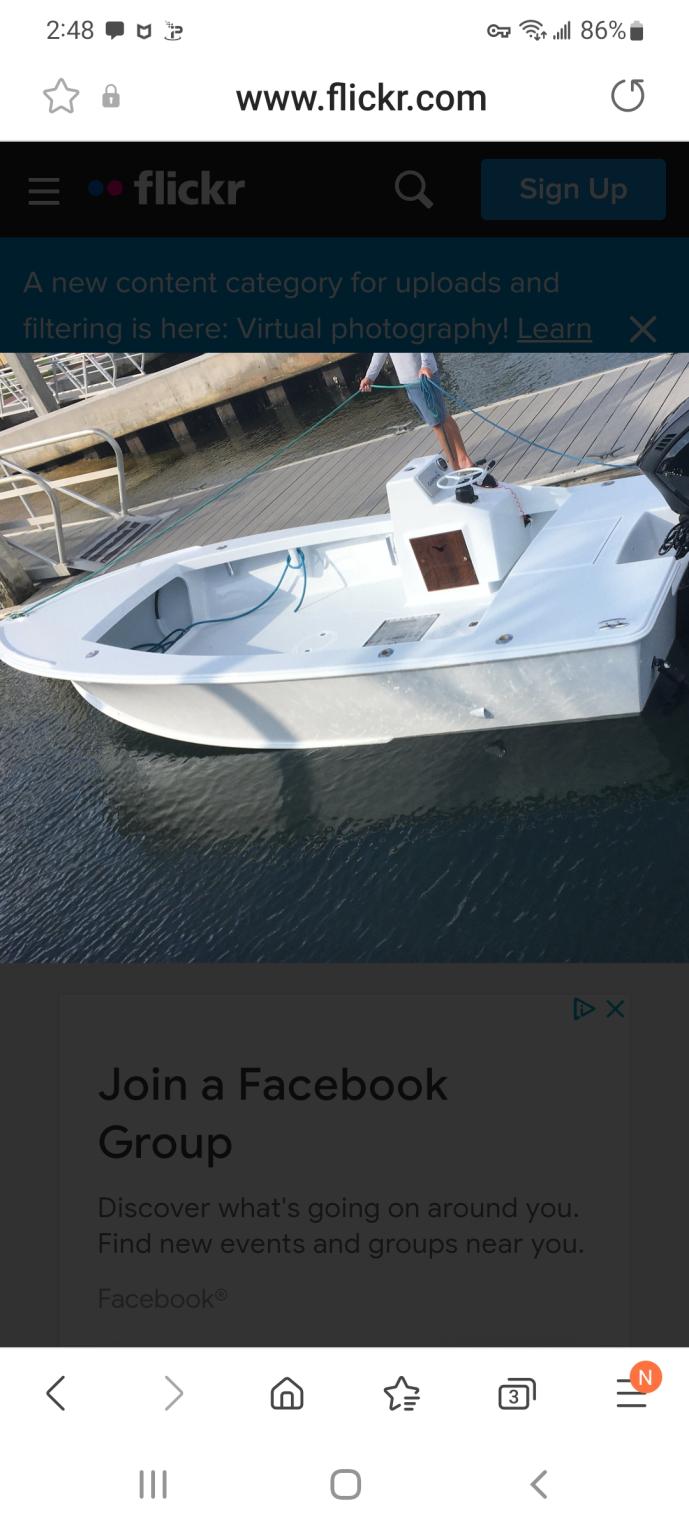The height and width of the screenshot is (1531, 689).
Task: Go back to the previous page
Action: (x=56, y=1393)
